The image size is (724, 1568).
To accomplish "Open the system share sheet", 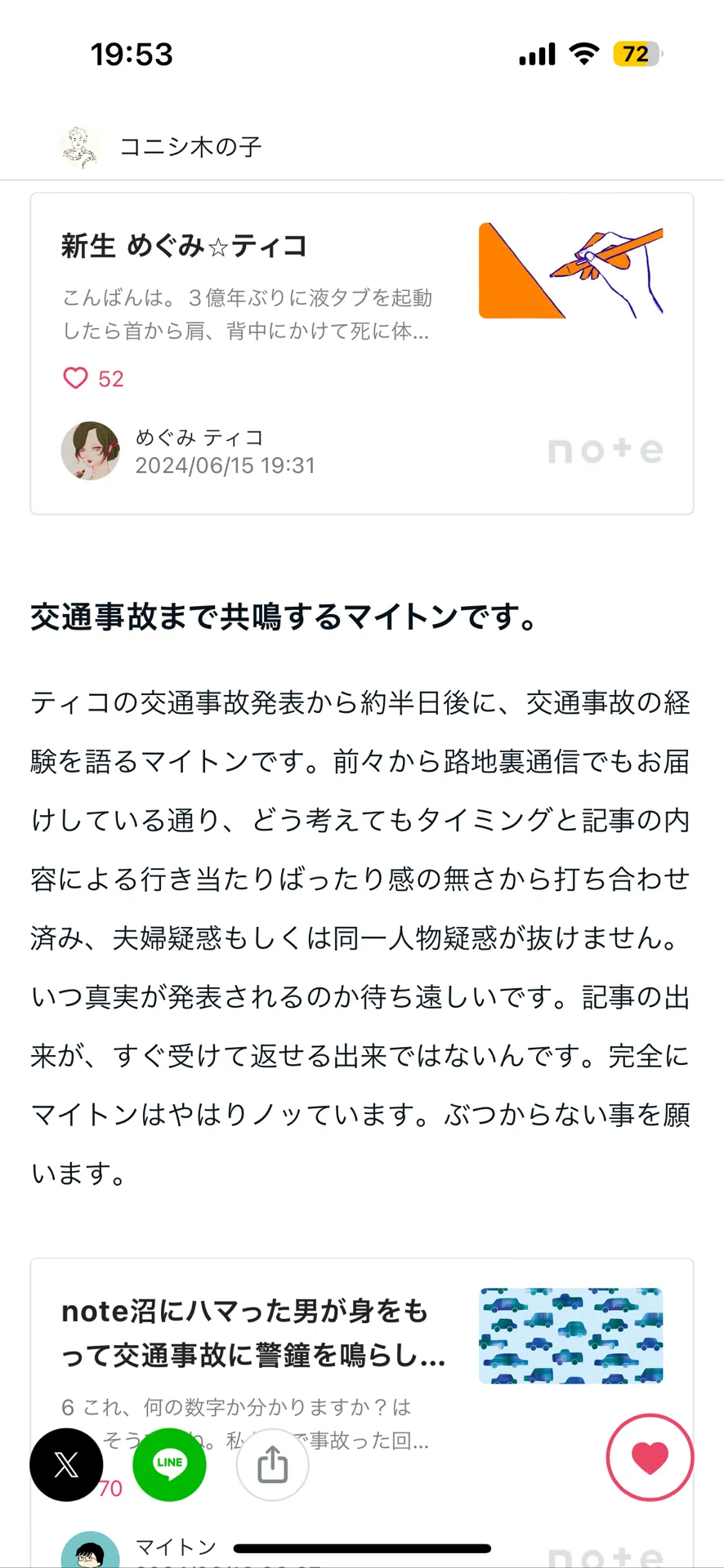I will click(x=273, y=1465).
